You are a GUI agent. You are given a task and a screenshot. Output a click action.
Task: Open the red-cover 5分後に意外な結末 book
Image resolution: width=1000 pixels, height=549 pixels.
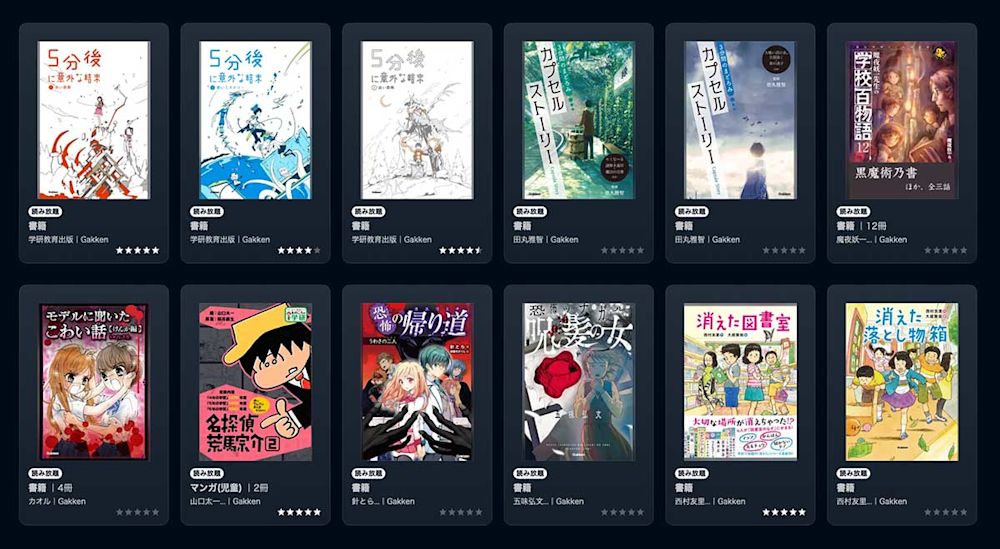tap(94, 121)
